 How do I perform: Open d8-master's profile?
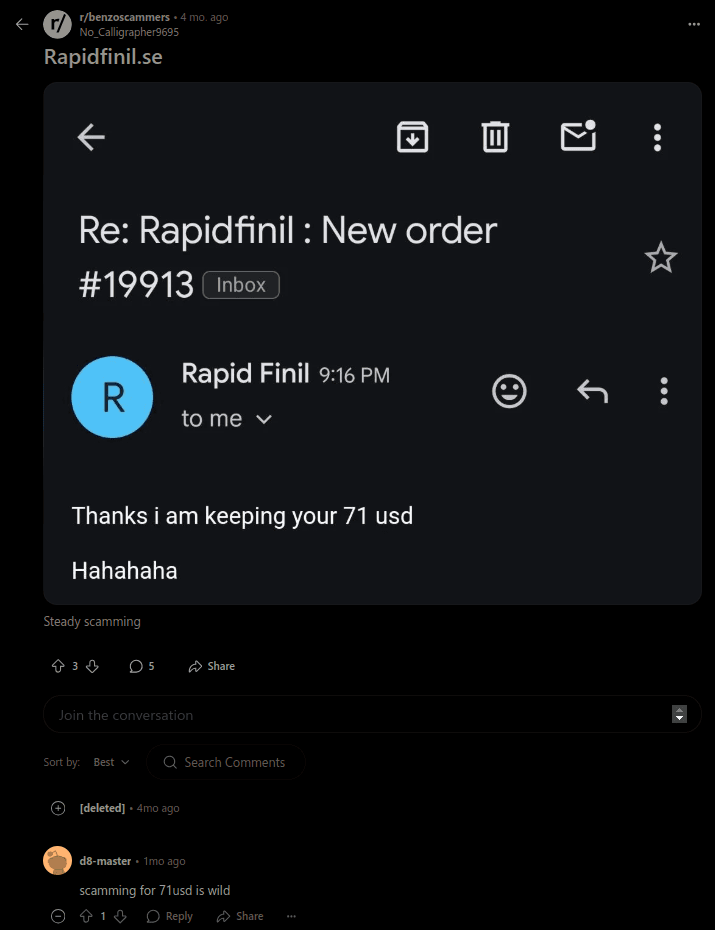click(x=105, y=861)
